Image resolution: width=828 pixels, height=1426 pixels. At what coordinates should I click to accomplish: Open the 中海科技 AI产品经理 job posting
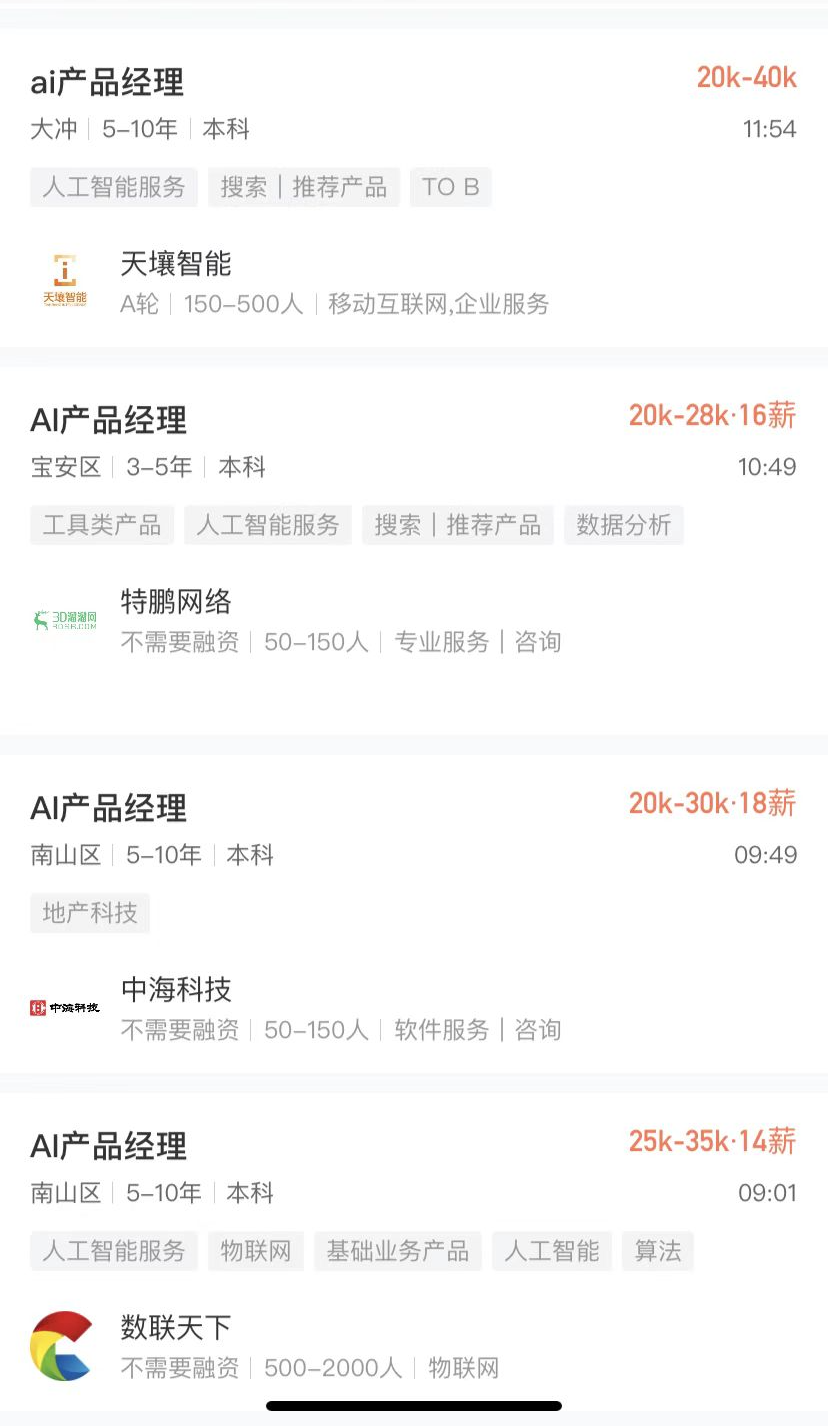(109, 808)
